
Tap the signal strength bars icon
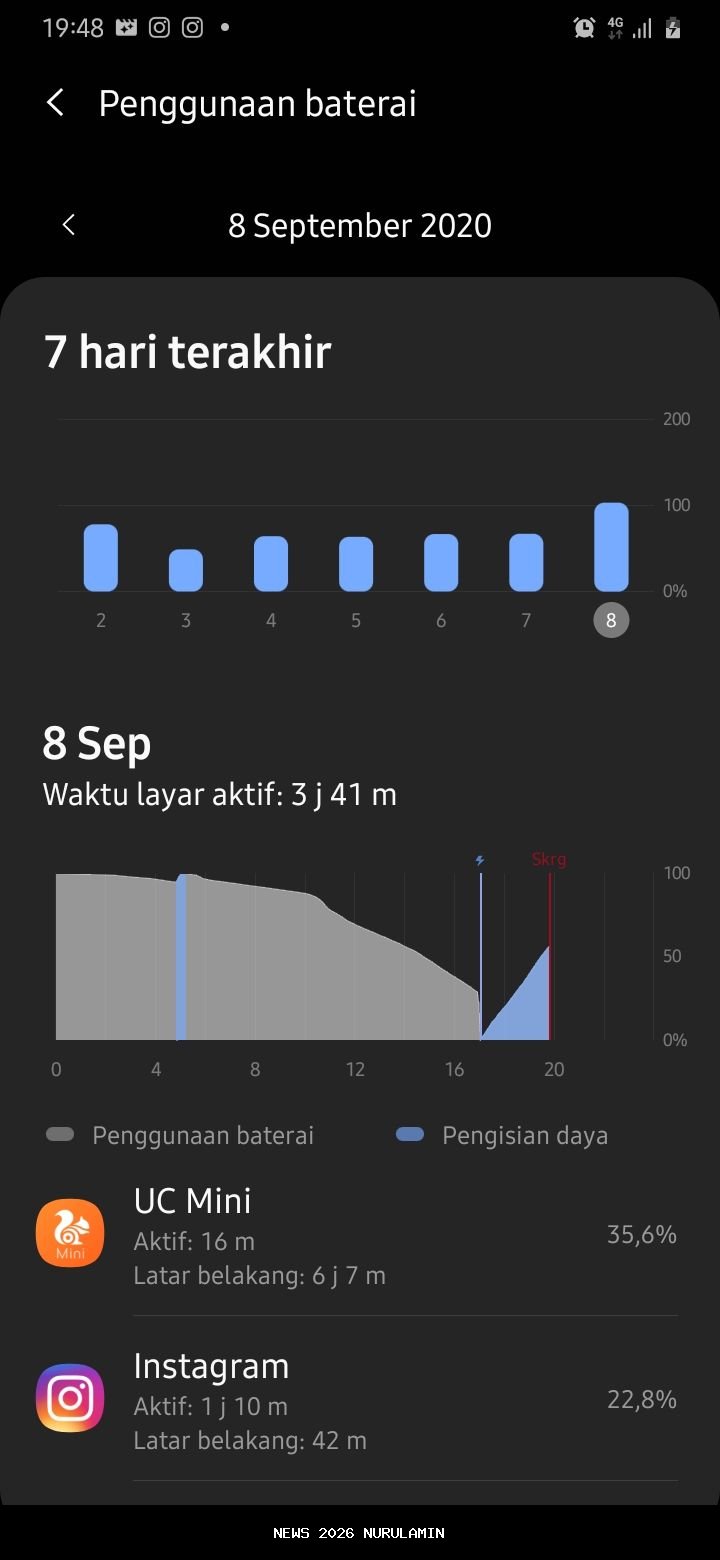643,27
